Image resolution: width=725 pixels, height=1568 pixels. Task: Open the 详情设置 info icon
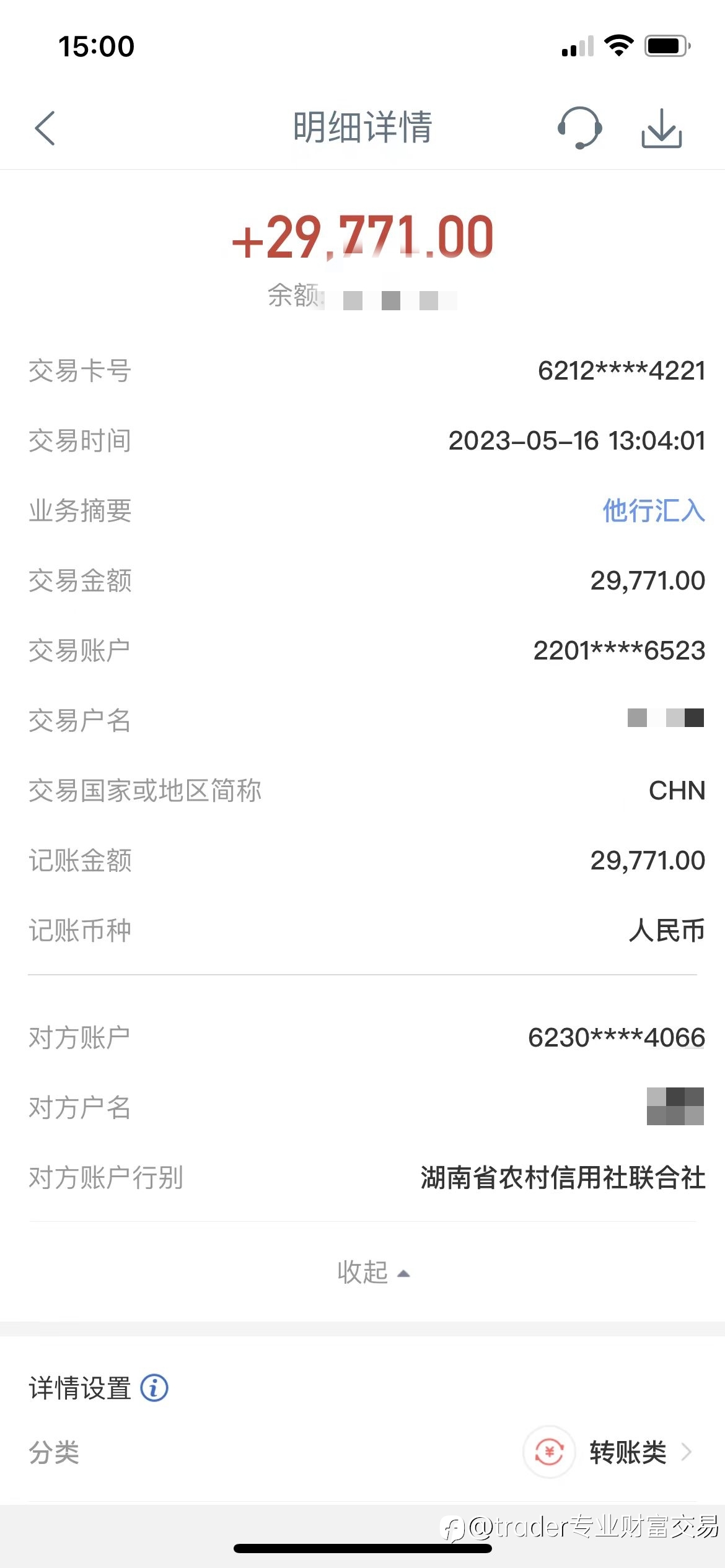tap(154, 1387)
